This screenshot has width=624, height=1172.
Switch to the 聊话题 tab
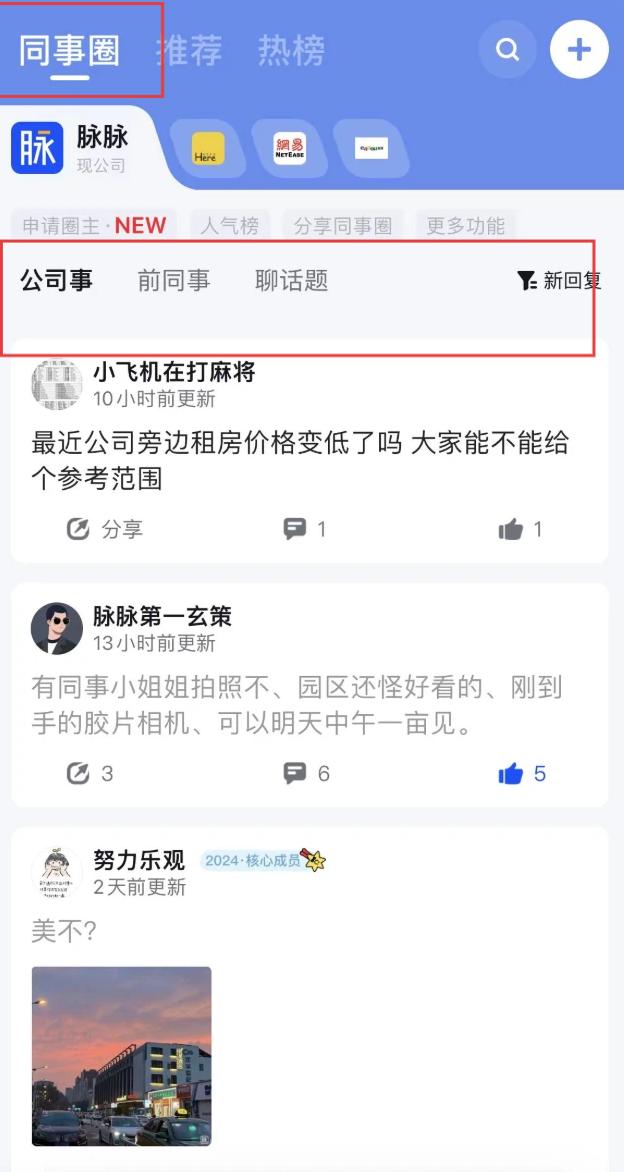pyautogui.click(x=291, y=281)
